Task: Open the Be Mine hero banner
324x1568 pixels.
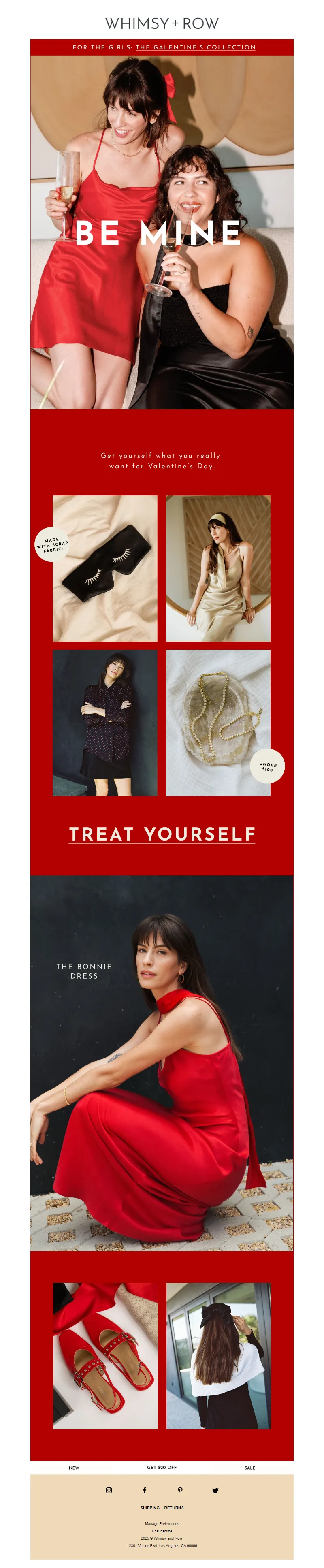Action: 162,233
